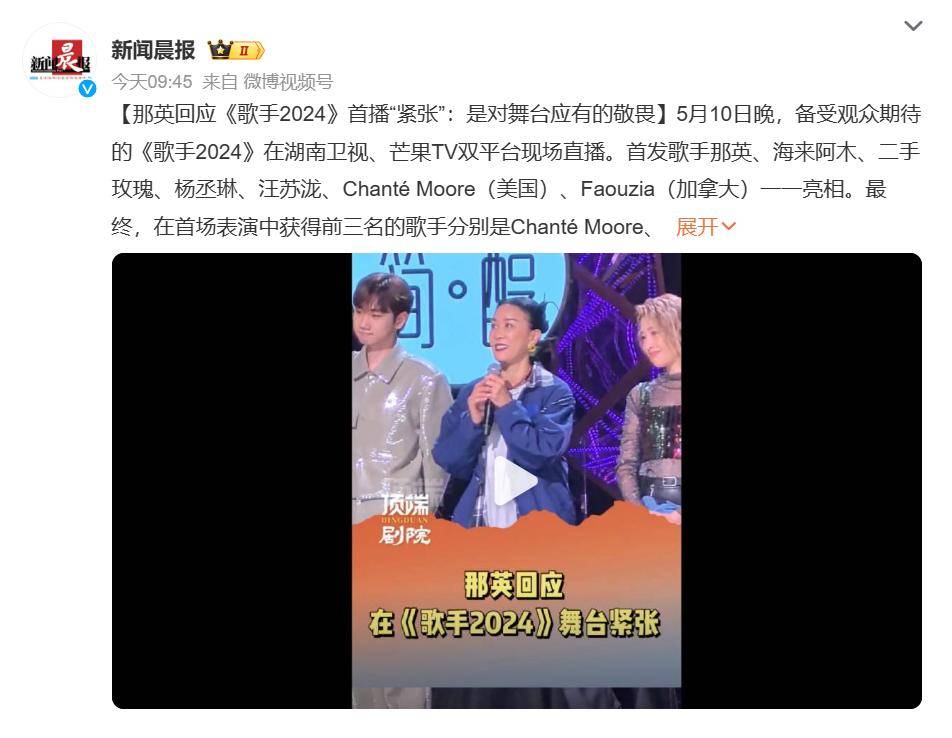Play the 那英回应 video

tap(516, 481)
